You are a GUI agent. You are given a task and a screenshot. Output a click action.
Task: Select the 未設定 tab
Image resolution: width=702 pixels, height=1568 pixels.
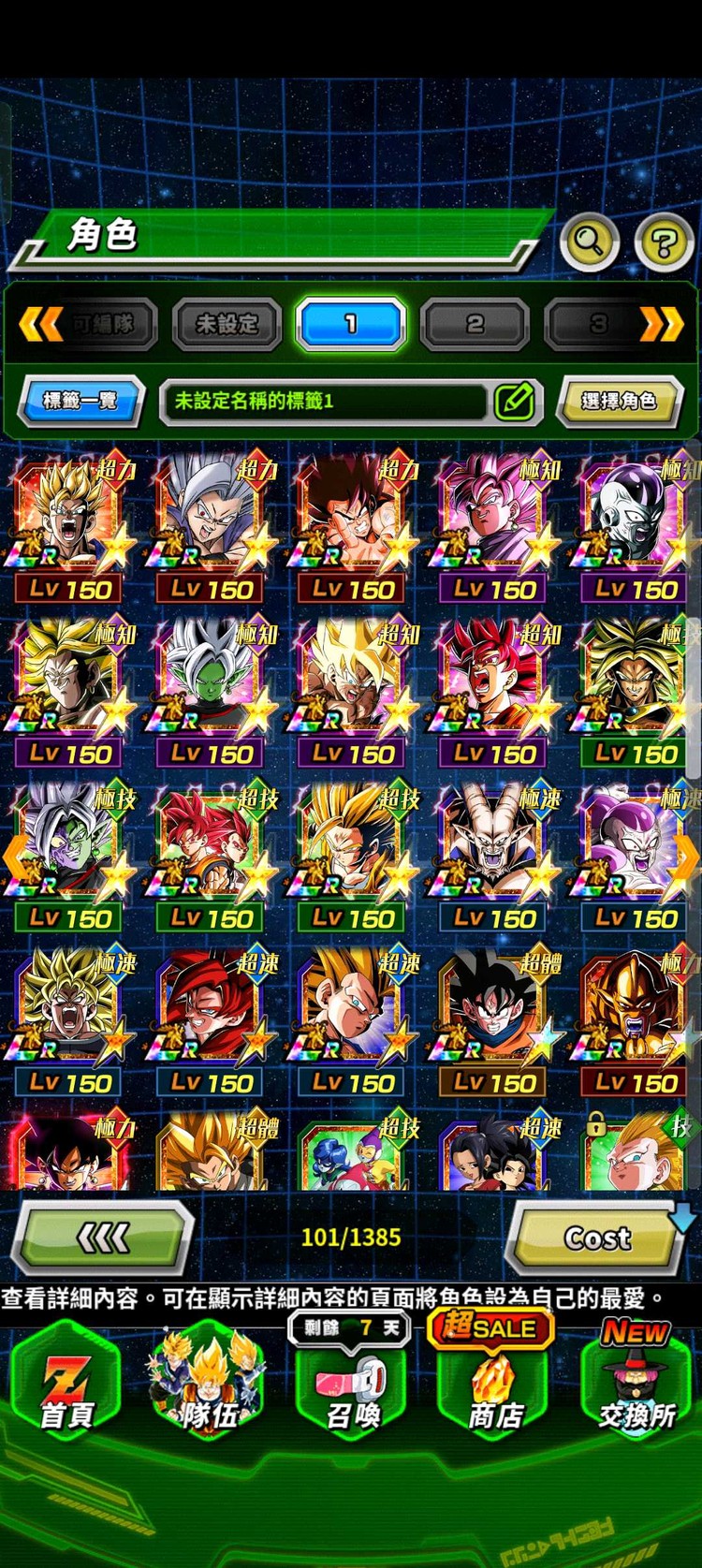[227, 325]
